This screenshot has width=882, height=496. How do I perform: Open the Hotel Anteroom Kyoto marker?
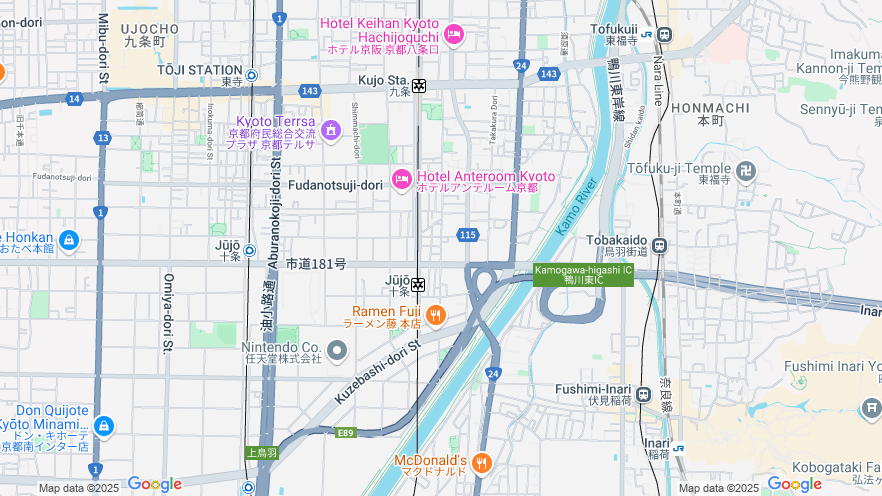pos(402,180)
